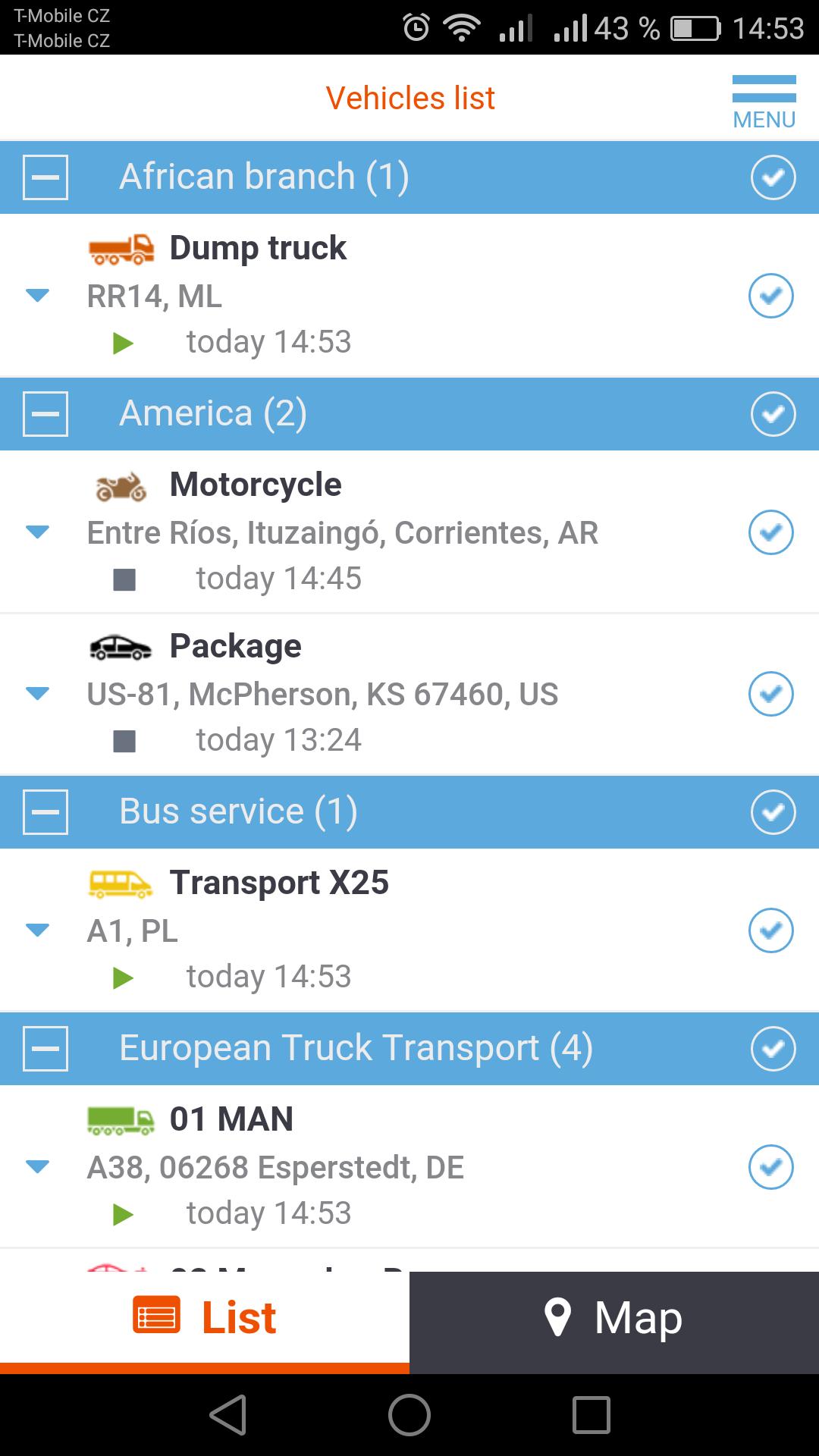Expand details arrow for Dump truck
Screen dimensions: 819x1456
pos(37,295)
